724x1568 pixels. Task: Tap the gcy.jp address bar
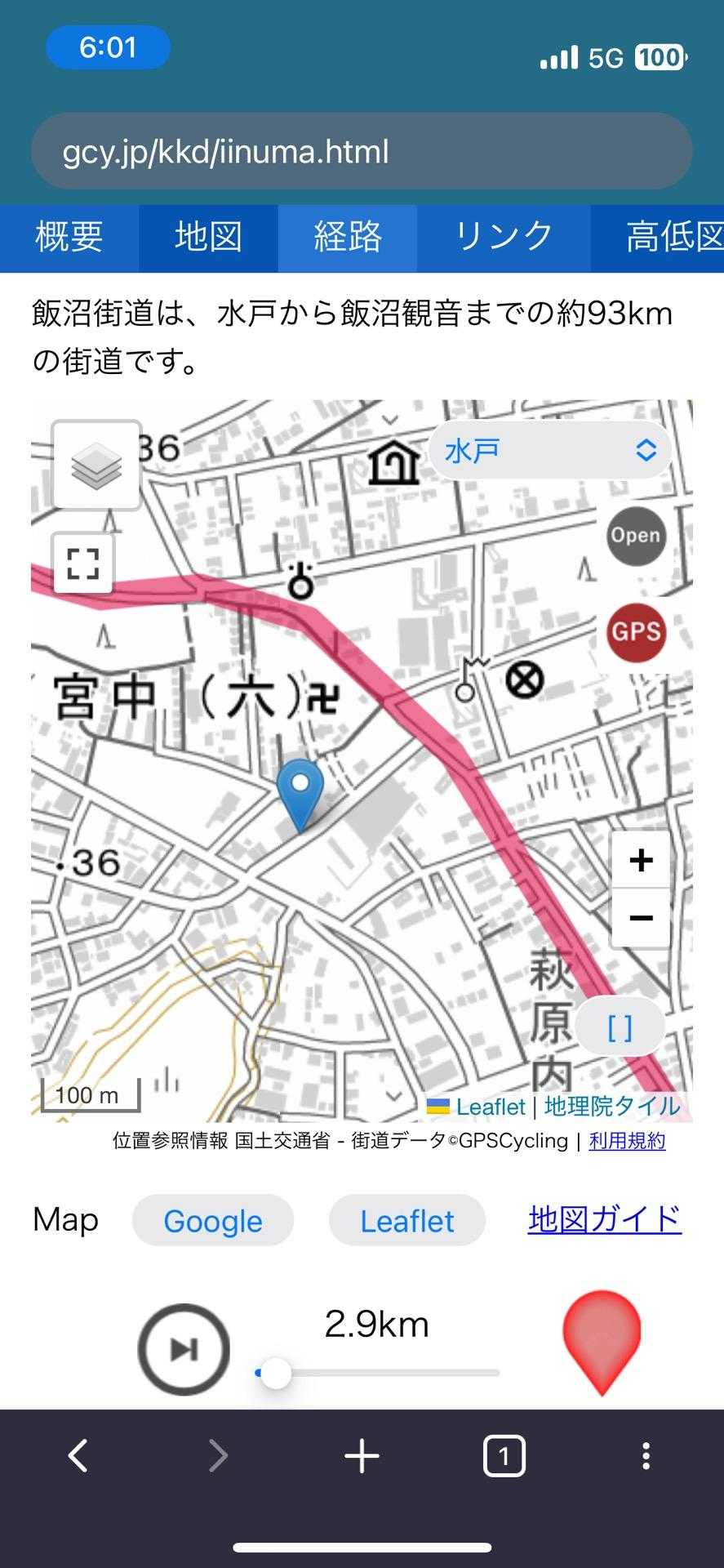coord(362,151)
